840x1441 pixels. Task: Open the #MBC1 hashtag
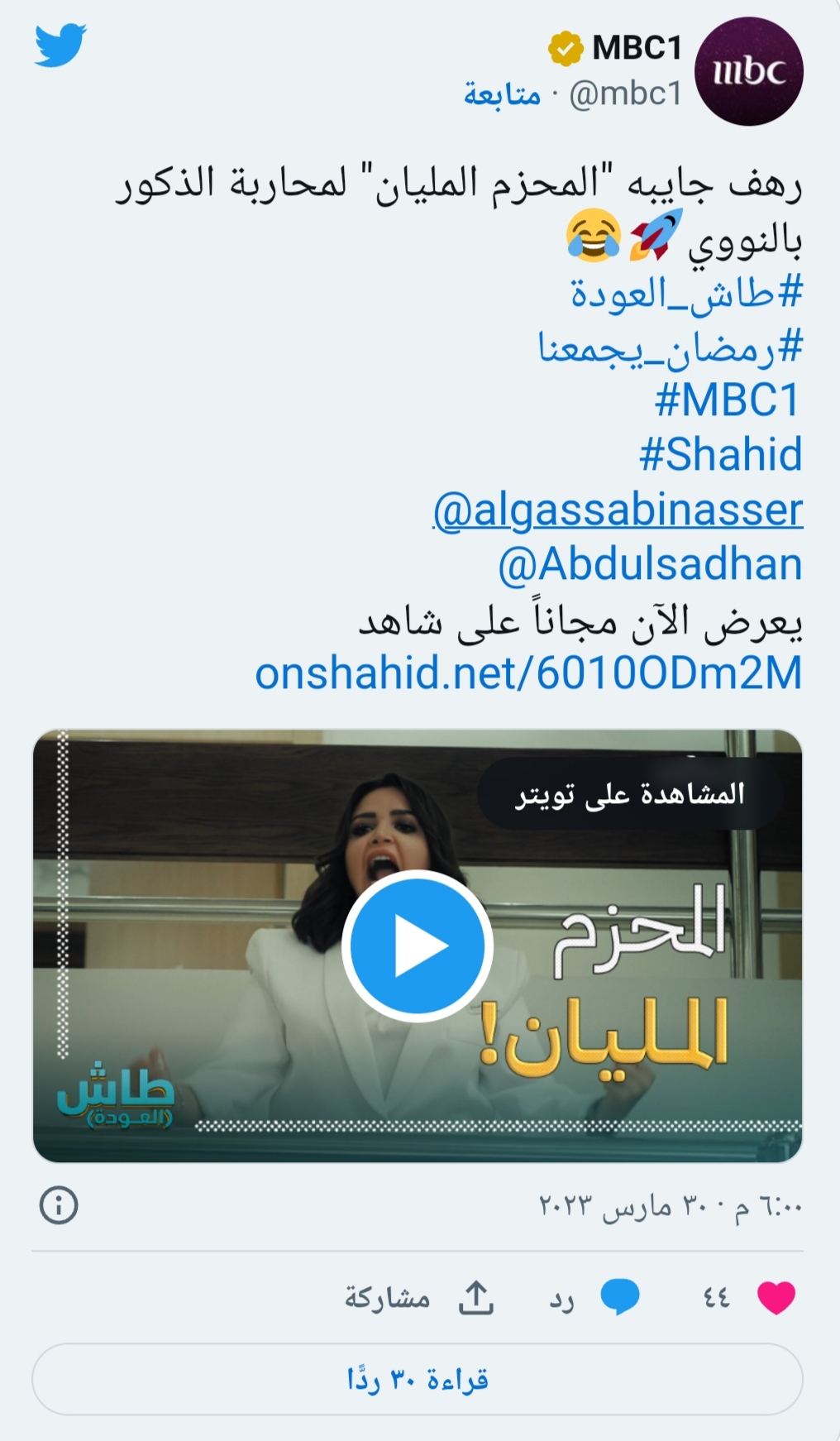click(728, 401)
